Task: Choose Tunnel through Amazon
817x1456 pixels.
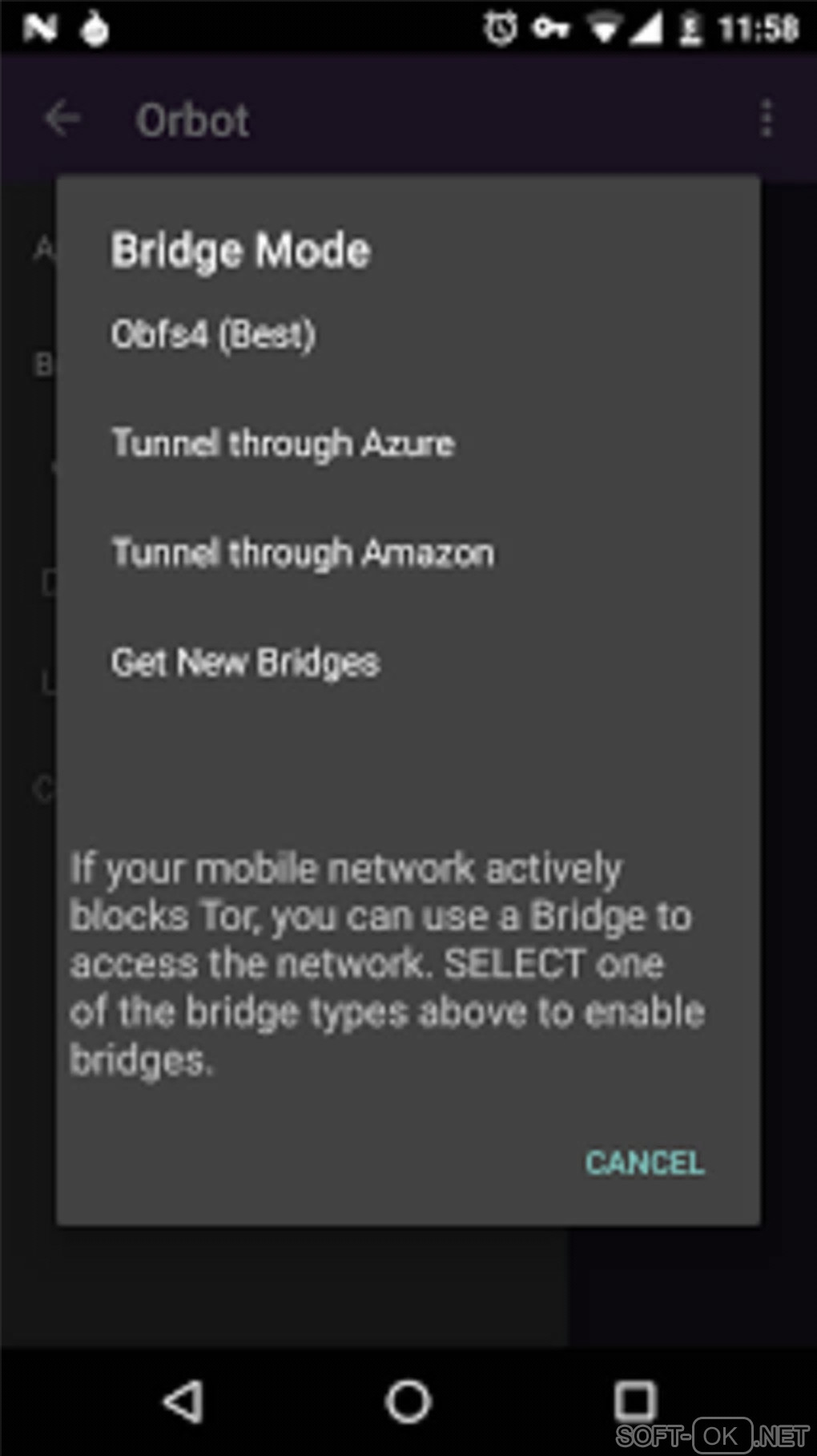Action: click(303, 553)
